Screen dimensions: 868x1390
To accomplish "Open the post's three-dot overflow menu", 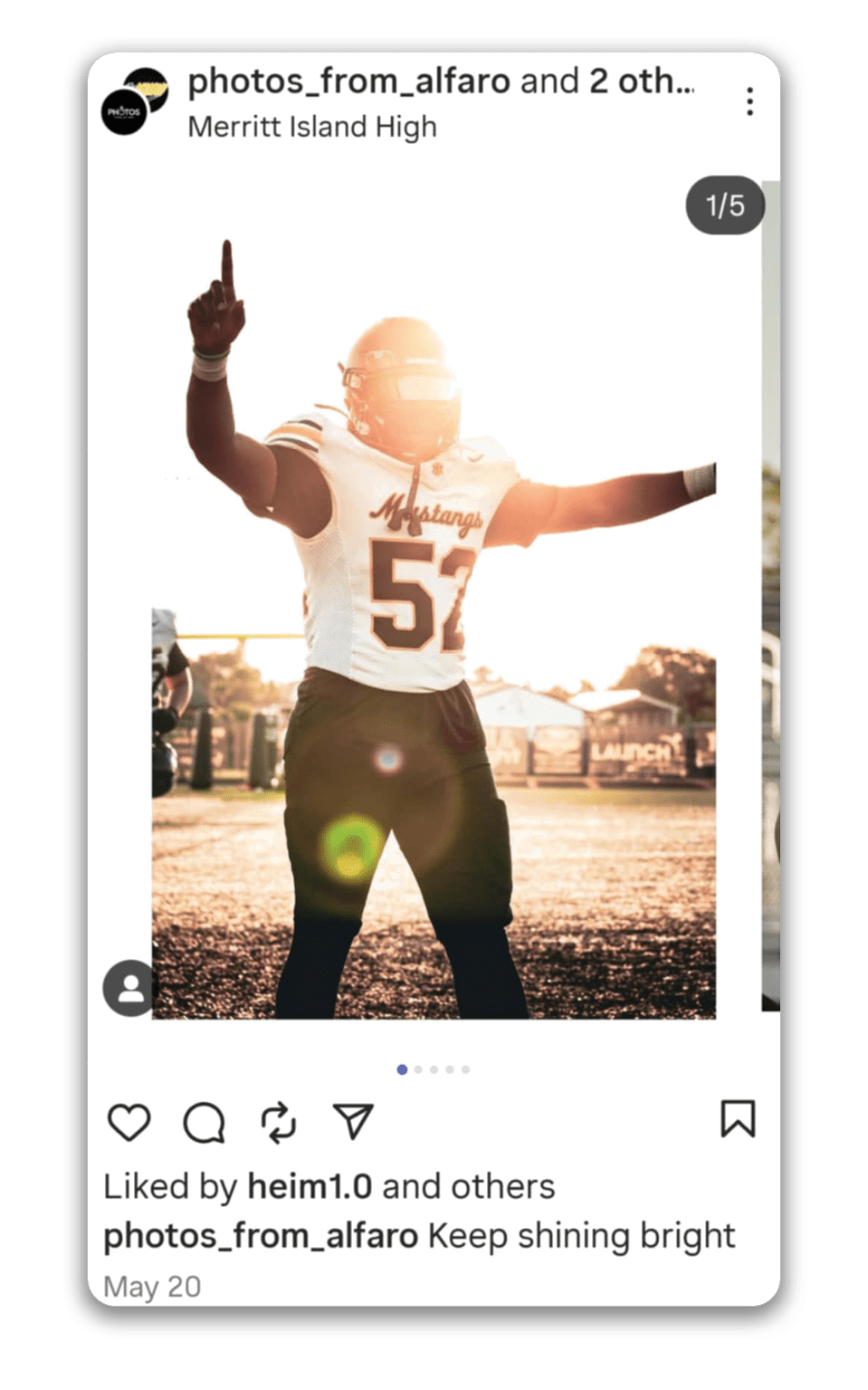I will tap(749, 101).
